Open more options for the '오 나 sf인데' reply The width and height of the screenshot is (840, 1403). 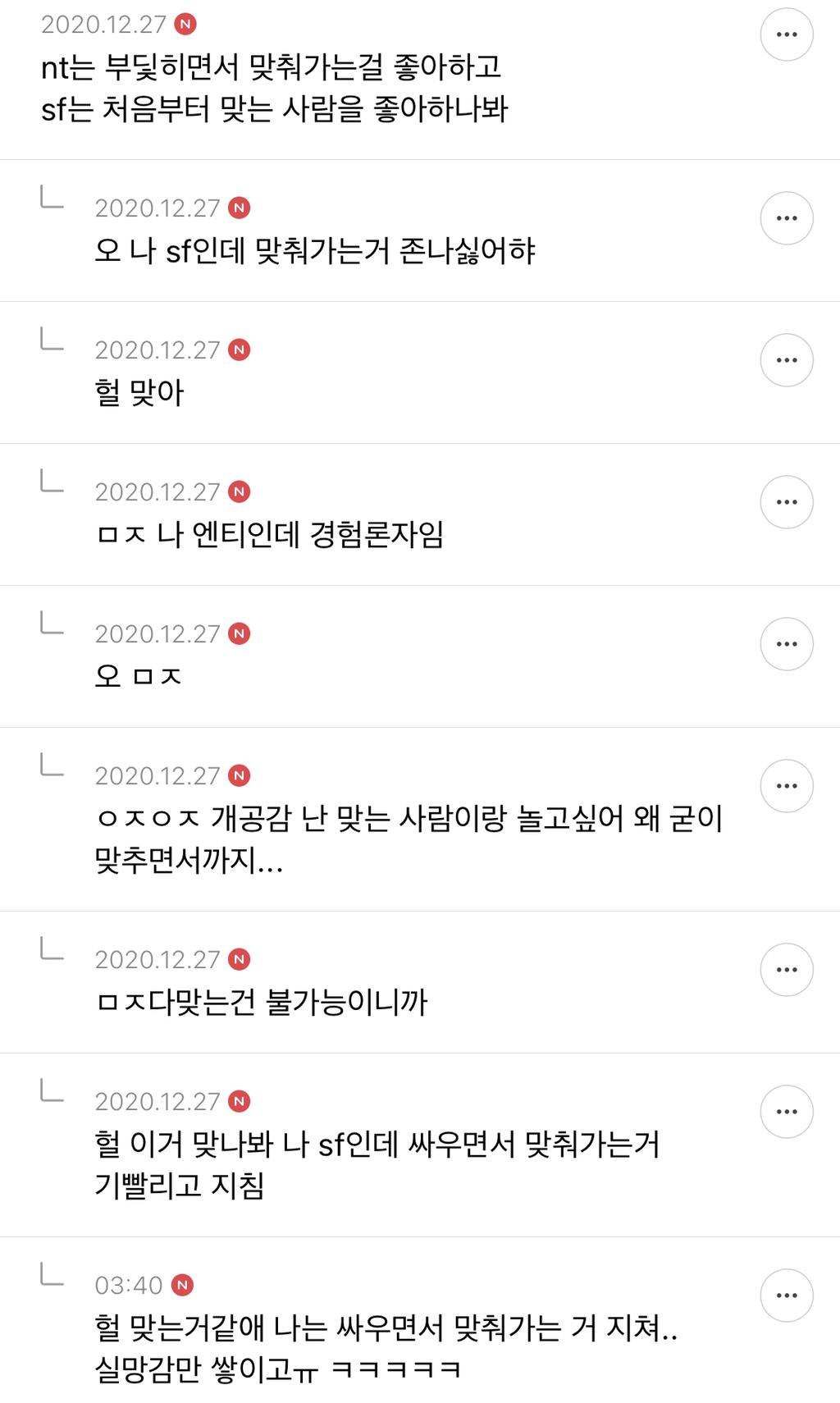click(787, 218)
